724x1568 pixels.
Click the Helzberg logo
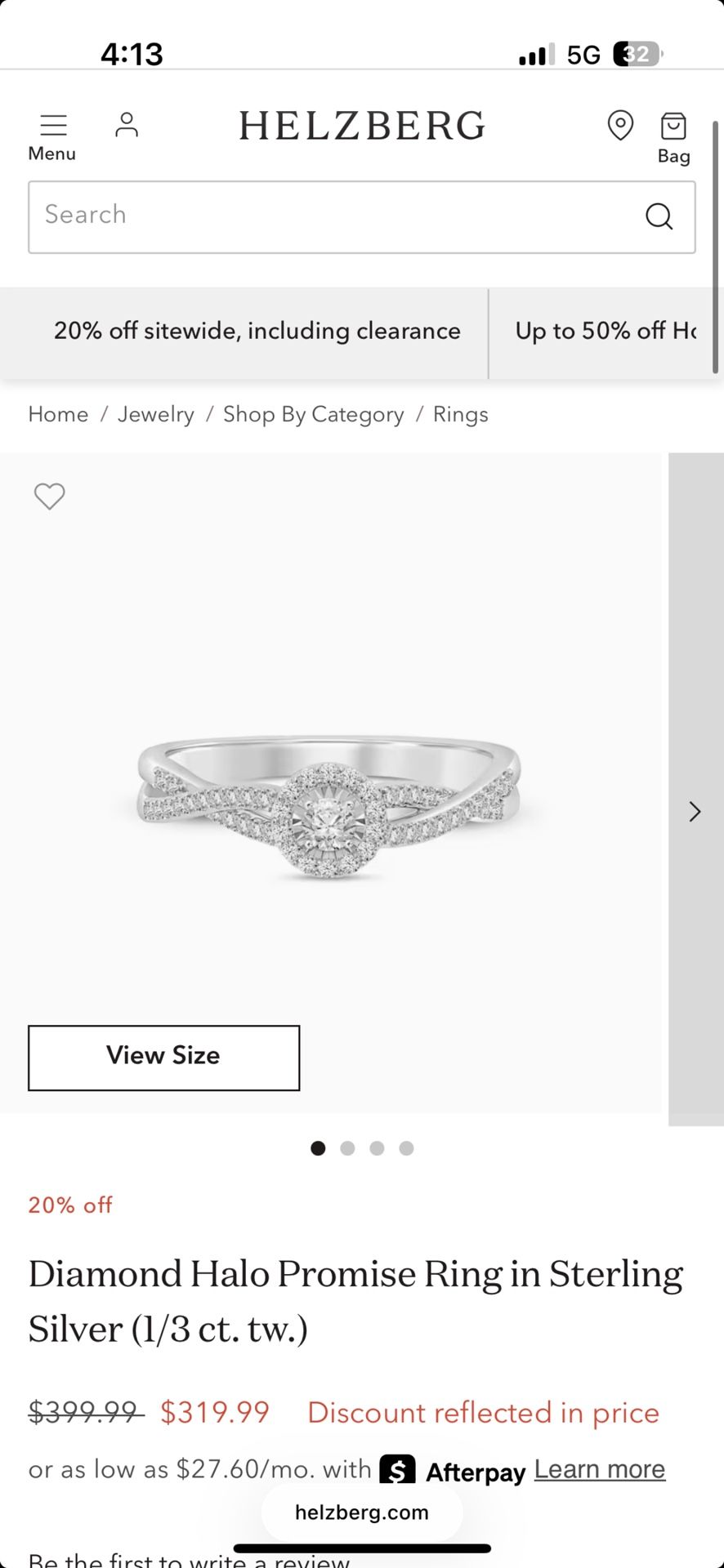coord(361,125)
